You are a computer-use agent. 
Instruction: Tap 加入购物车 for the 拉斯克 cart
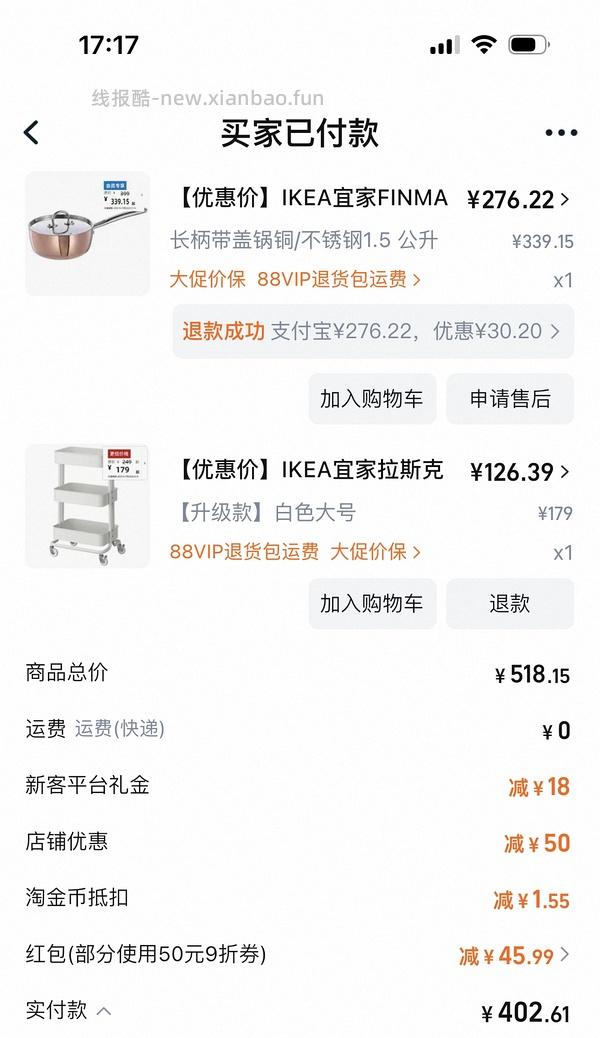click(x=371, y=603)
